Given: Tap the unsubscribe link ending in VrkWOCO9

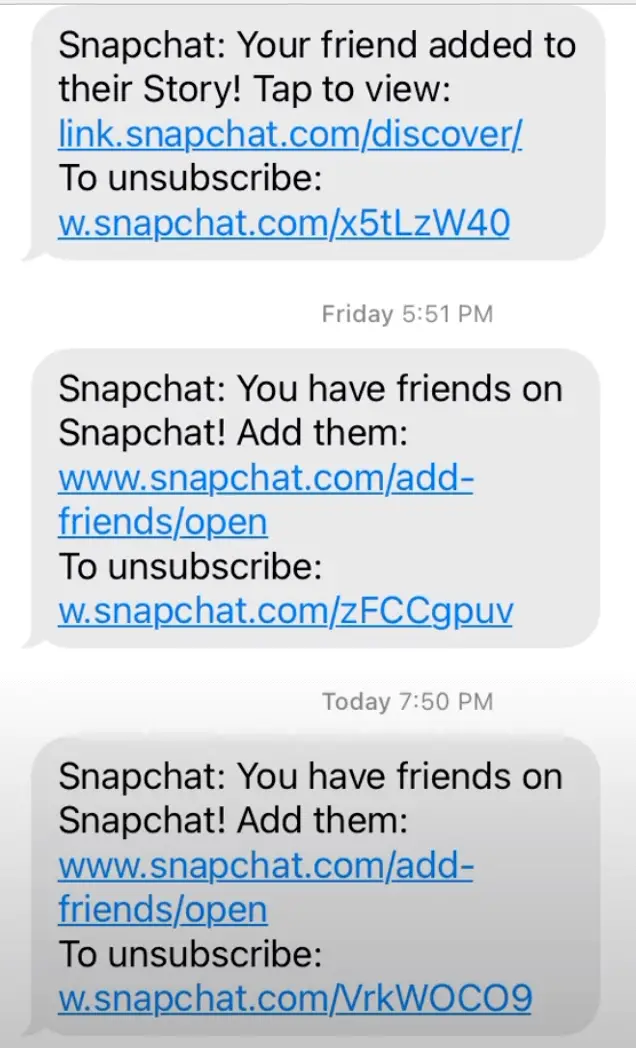Looking at the screenshot, I should click(295, 998).
